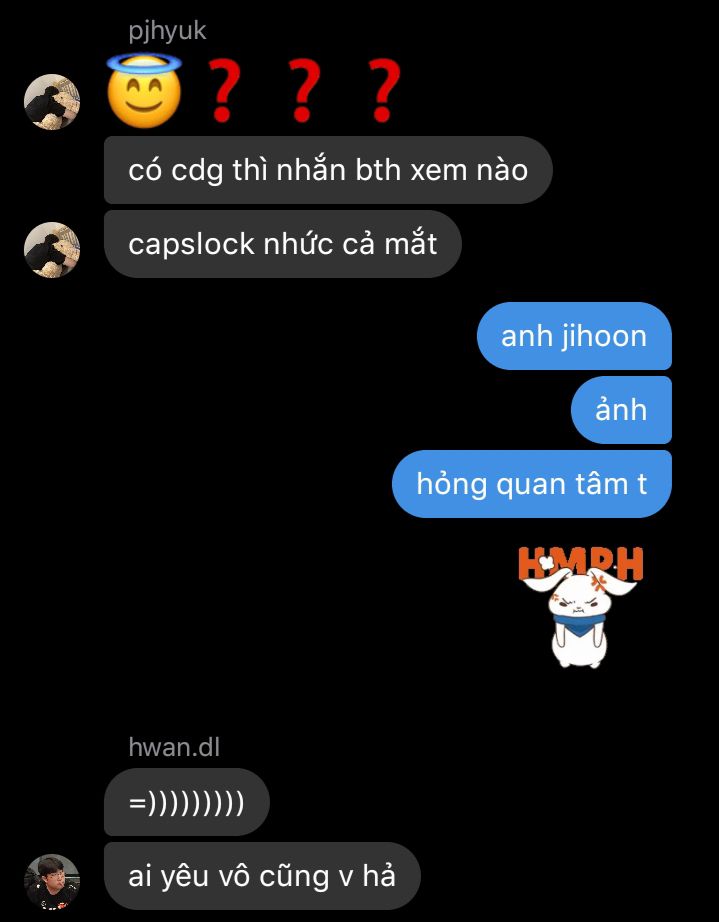Open hwan.dl's profile picture
719x922 pixels.
point(52,881)
